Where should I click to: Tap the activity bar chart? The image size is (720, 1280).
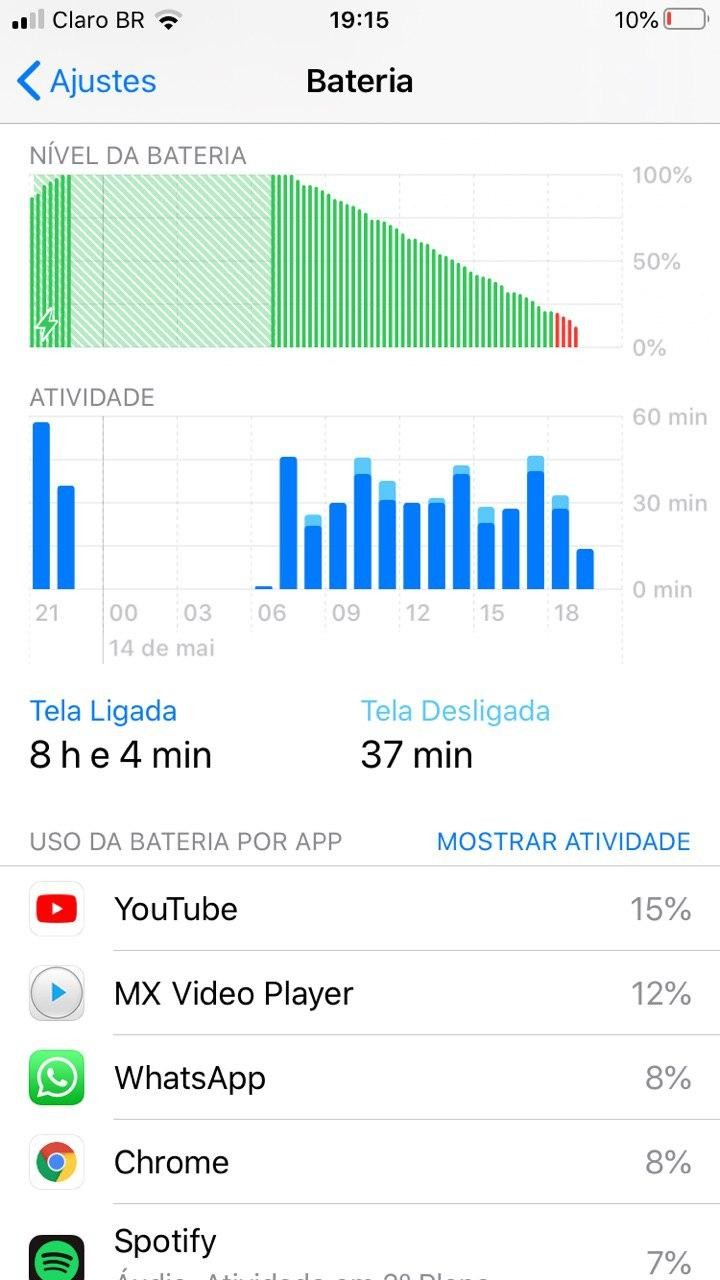(x=325, y=503)
